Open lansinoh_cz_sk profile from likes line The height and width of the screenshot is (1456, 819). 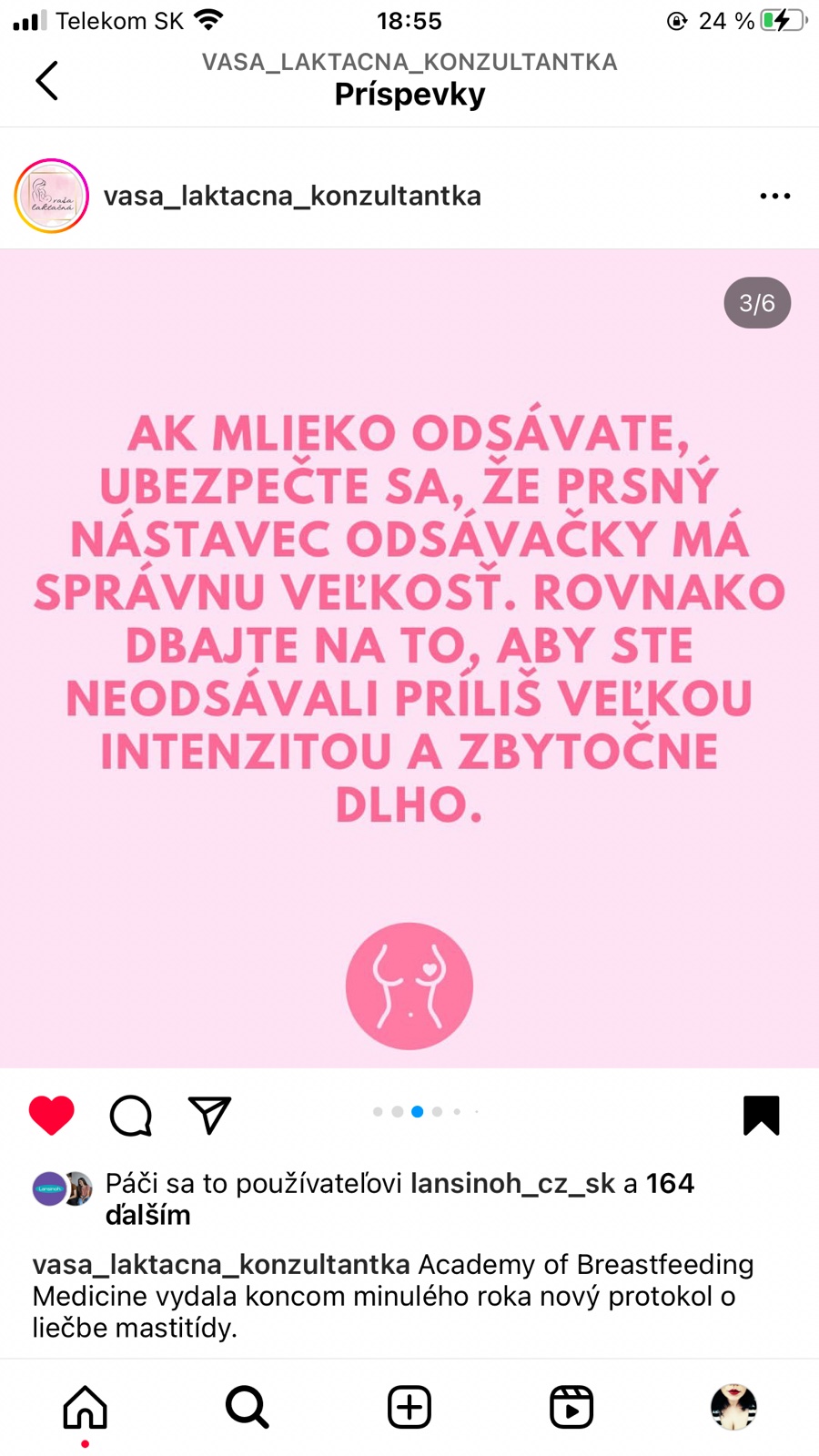[x=512, y=1183]
